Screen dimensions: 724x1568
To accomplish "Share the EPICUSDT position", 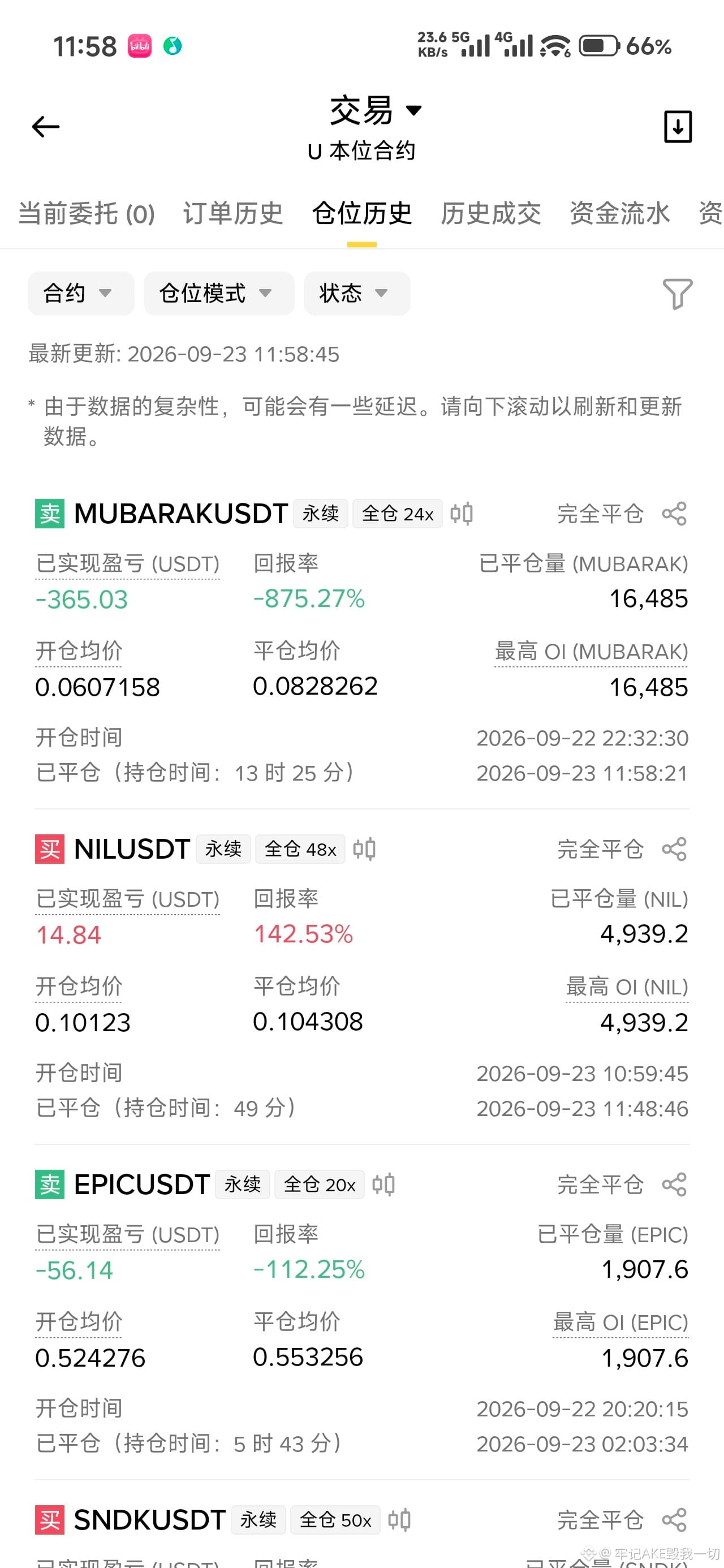I will pos(674,1184).
